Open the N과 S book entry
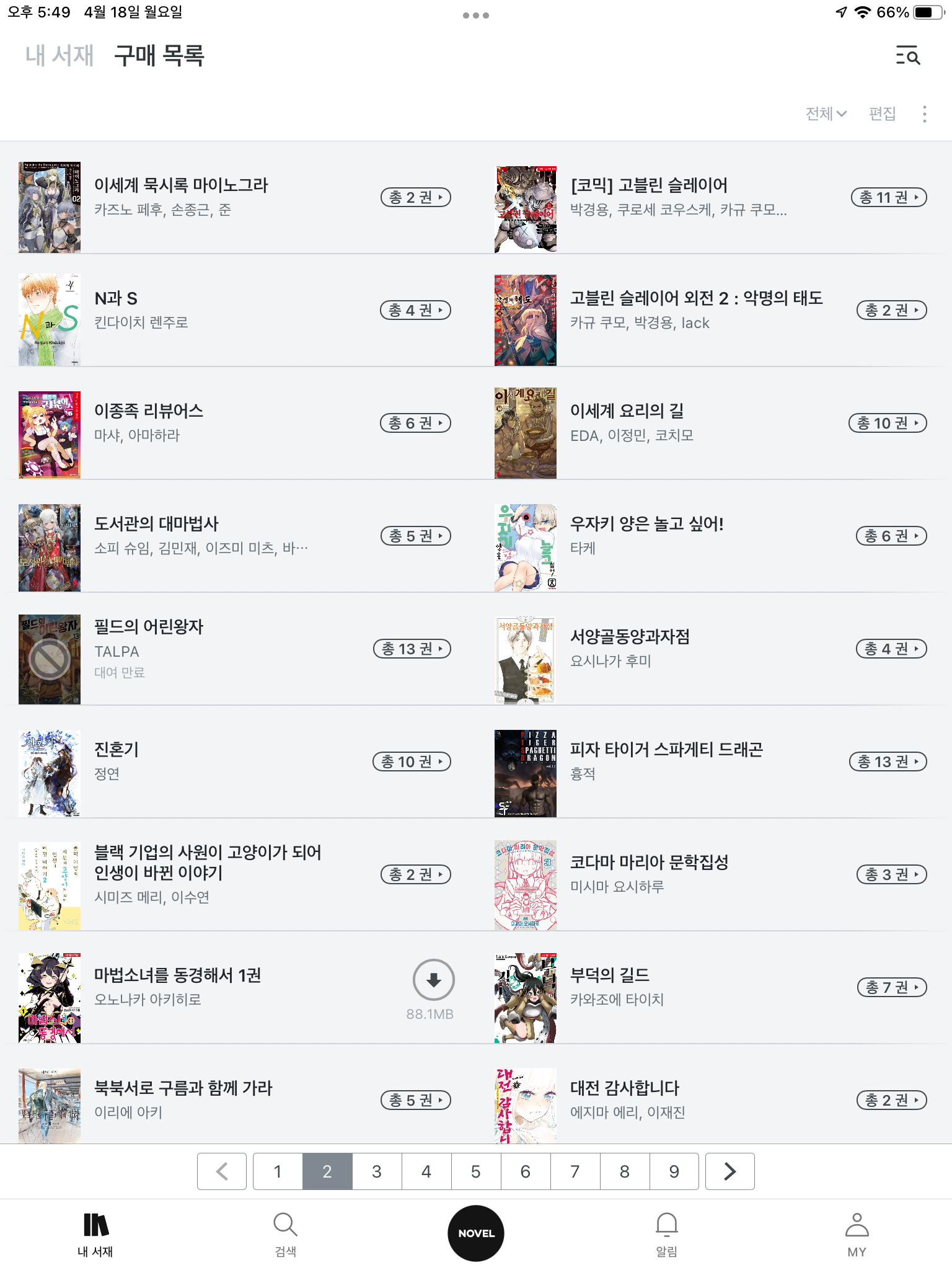 point(116,299)
